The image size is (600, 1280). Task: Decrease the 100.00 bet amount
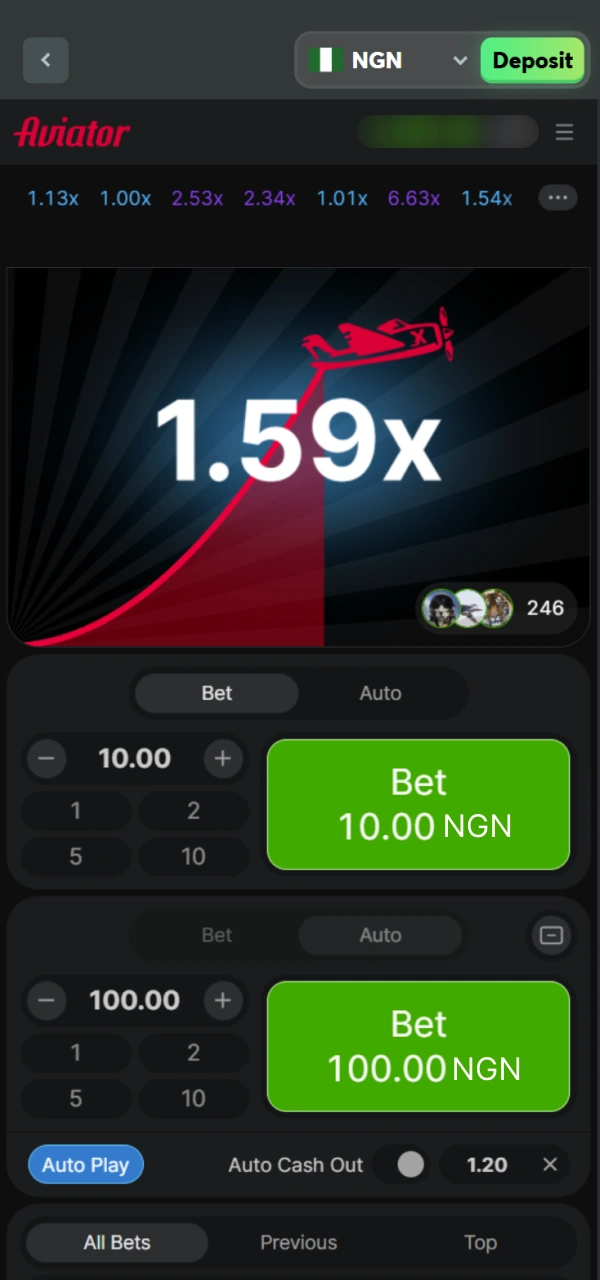[46, 1000]
